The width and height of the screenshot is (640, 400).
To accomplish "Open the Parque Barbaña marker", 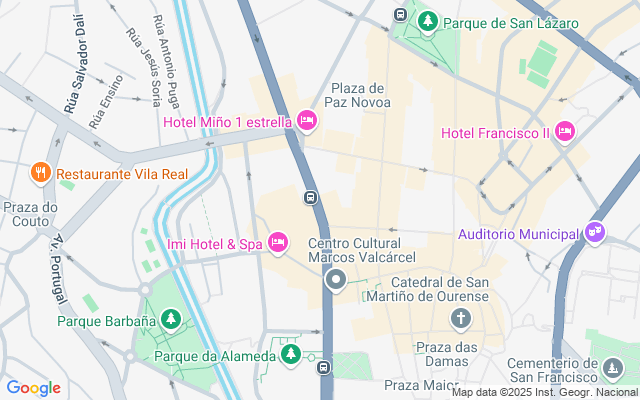I will coord(172,320).
